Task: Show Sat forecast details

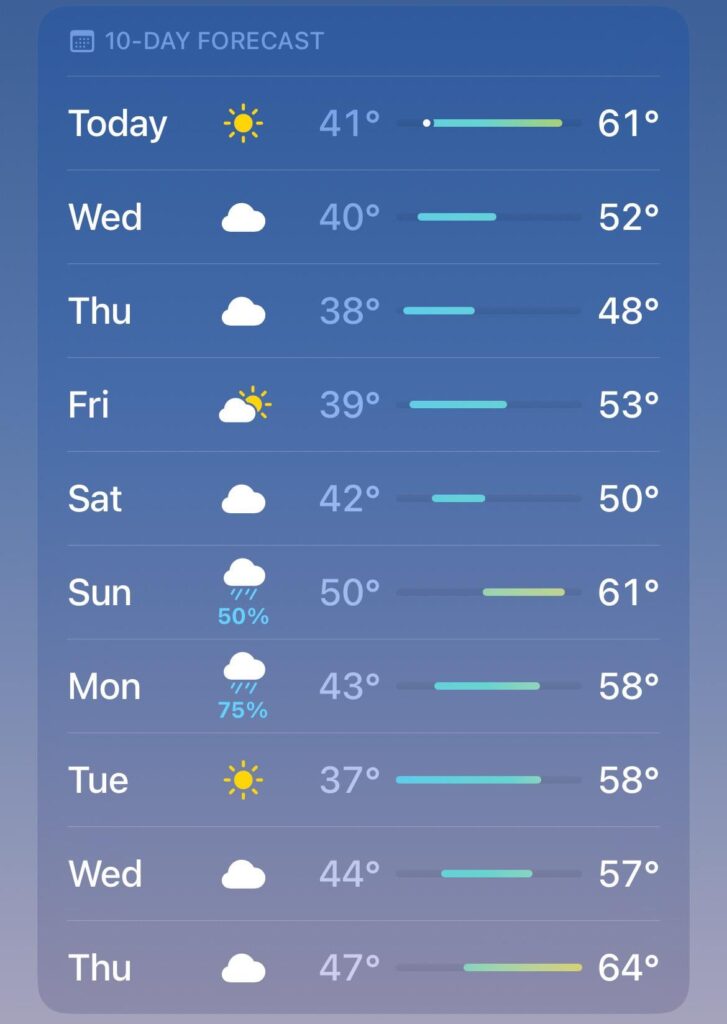Action: pos(363,498)
